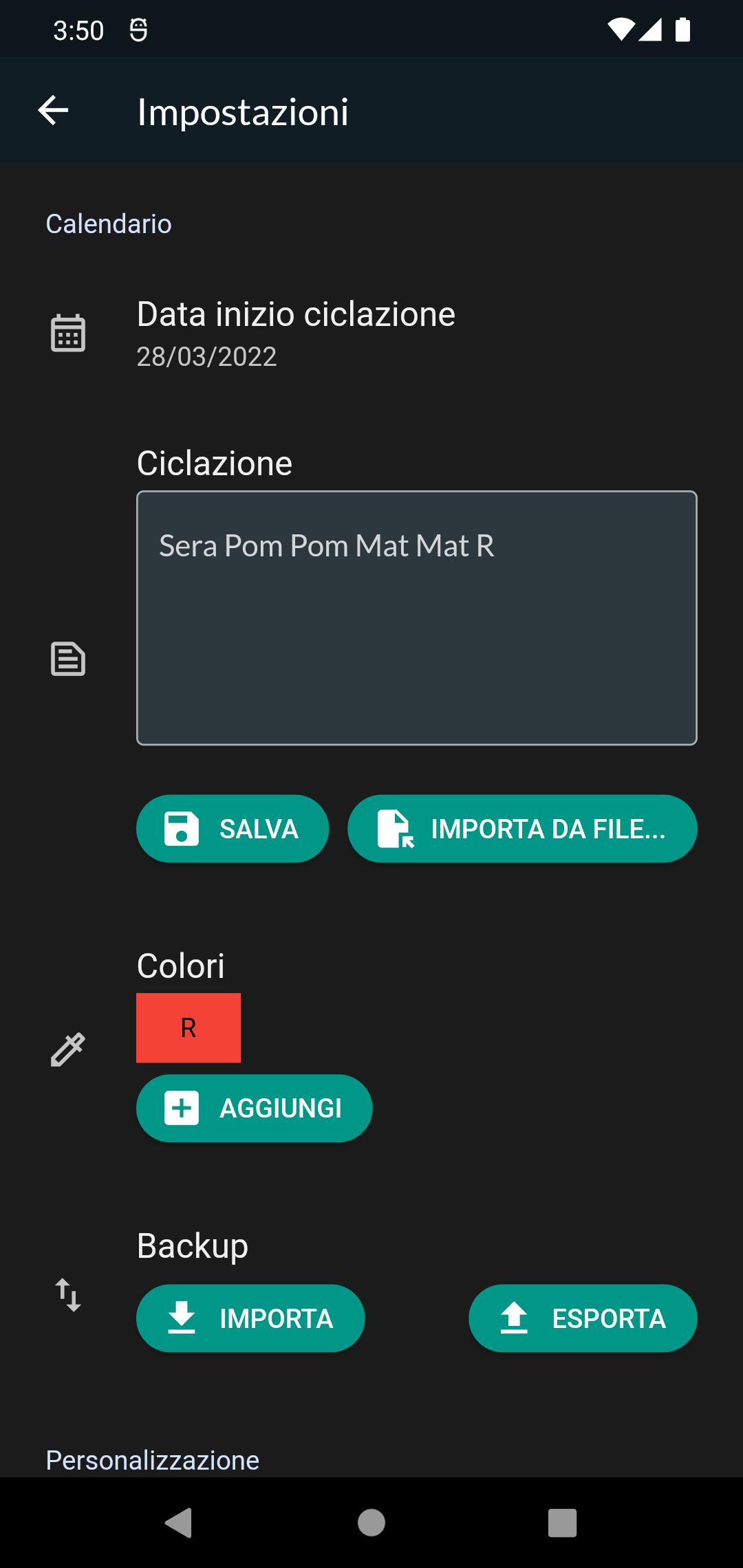The width and height of the screenshot is (743, 1568).
Task: Open recent apps from navigation bar
Action: pyautogui.click(x=562, y=1523)
